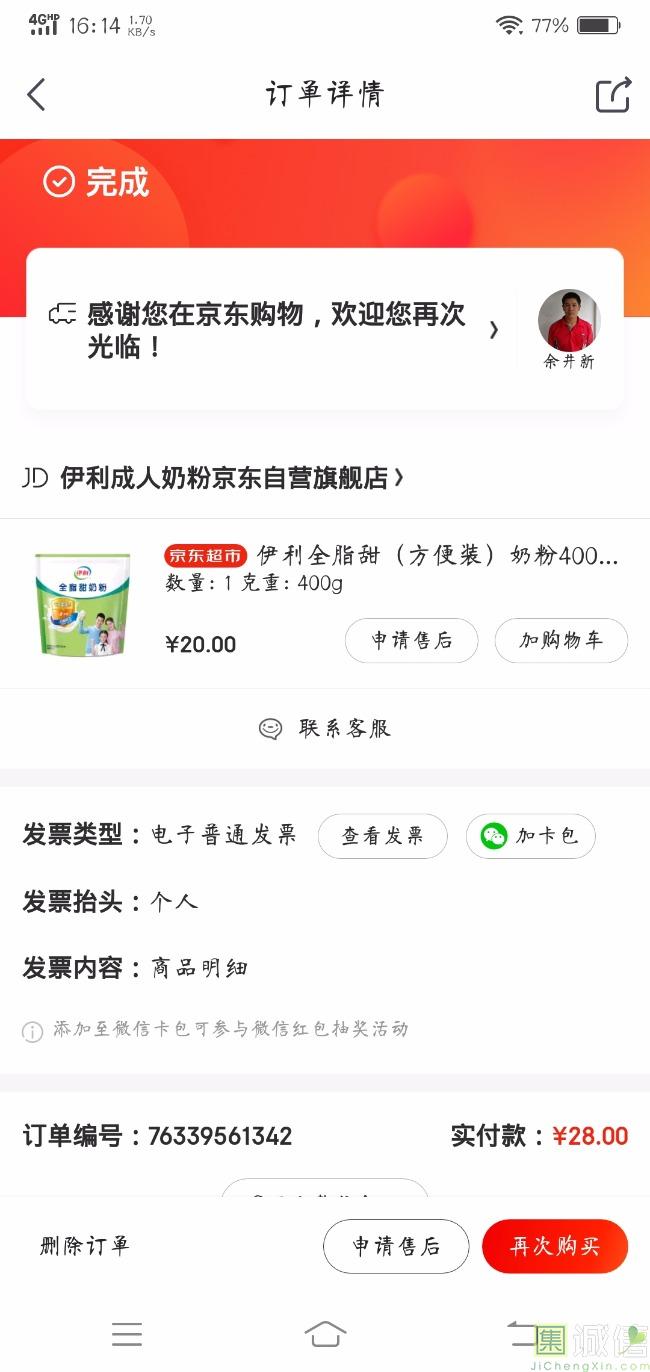The image size is (650, 1372).
Task: Open 伊利成人奶粉京东自营旗舰店 store page
Action: [x=230, y=478]
